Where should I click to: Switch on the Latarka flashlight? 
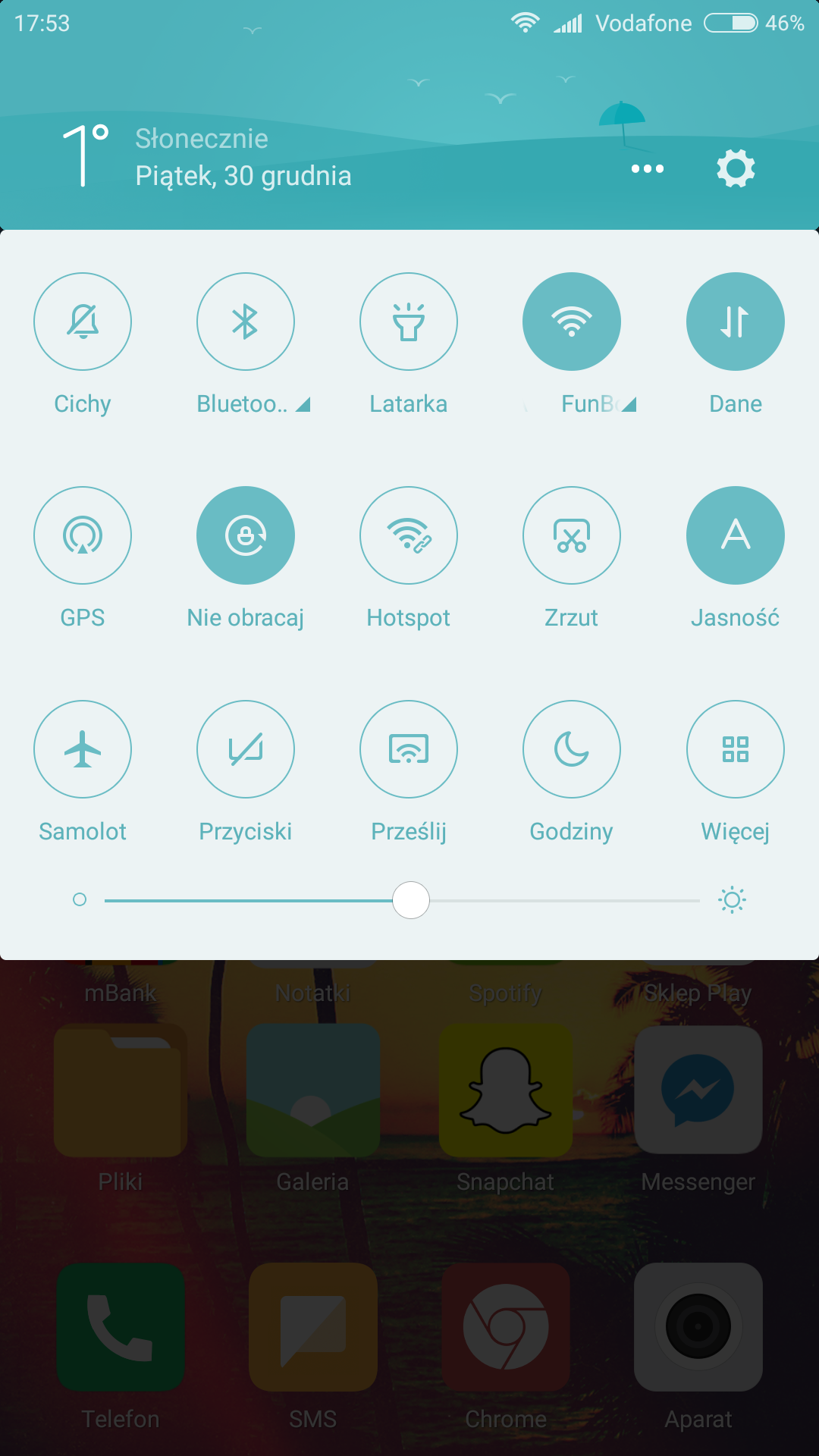pyautogui.click(x=409, y=322)
